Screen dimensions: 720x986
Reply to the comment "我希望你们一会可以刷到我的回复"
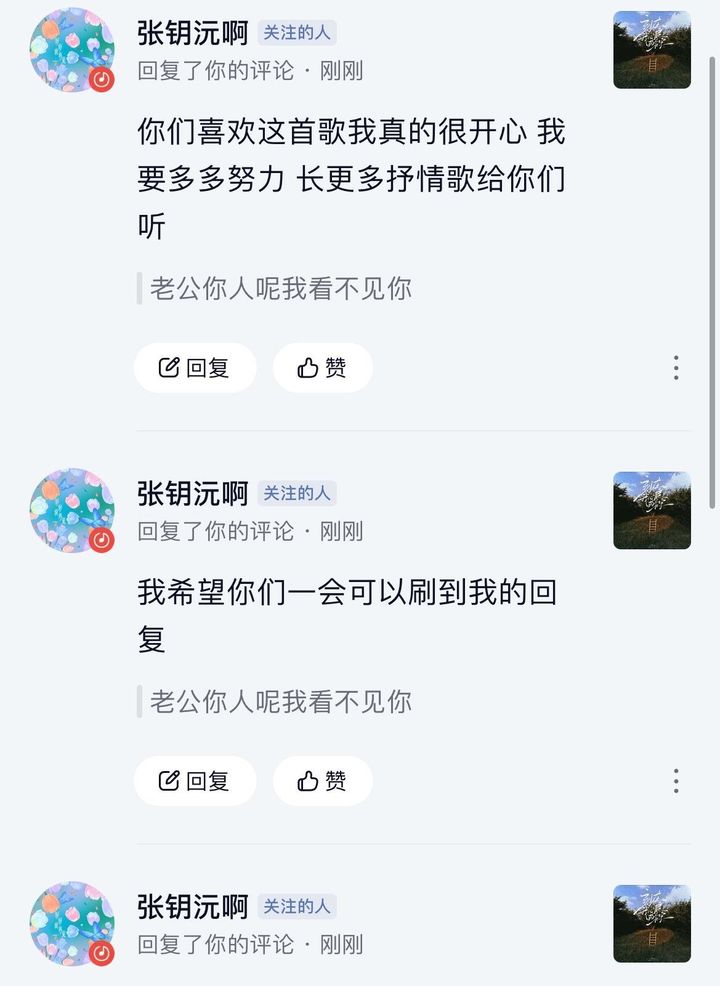coord(195,781)
